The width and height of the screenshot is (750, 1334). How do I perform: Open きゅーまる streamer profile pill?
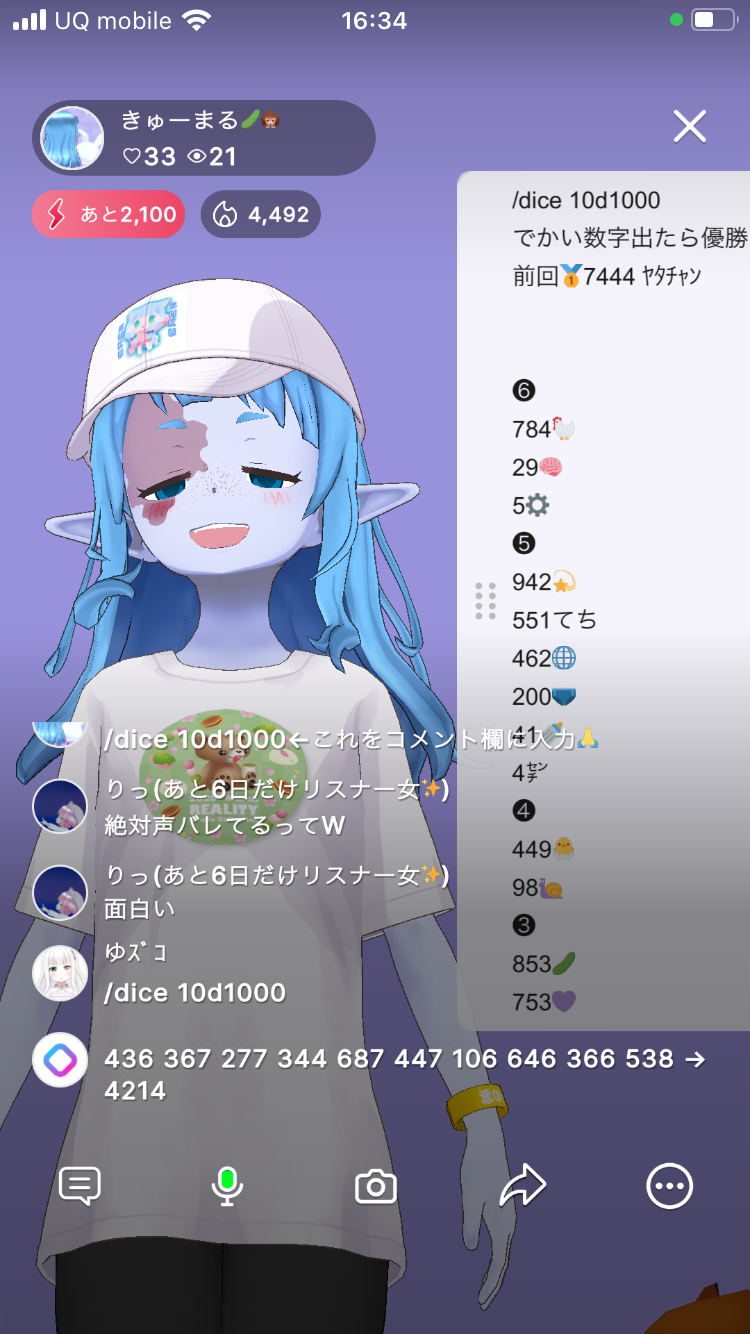tap(204, 138)
